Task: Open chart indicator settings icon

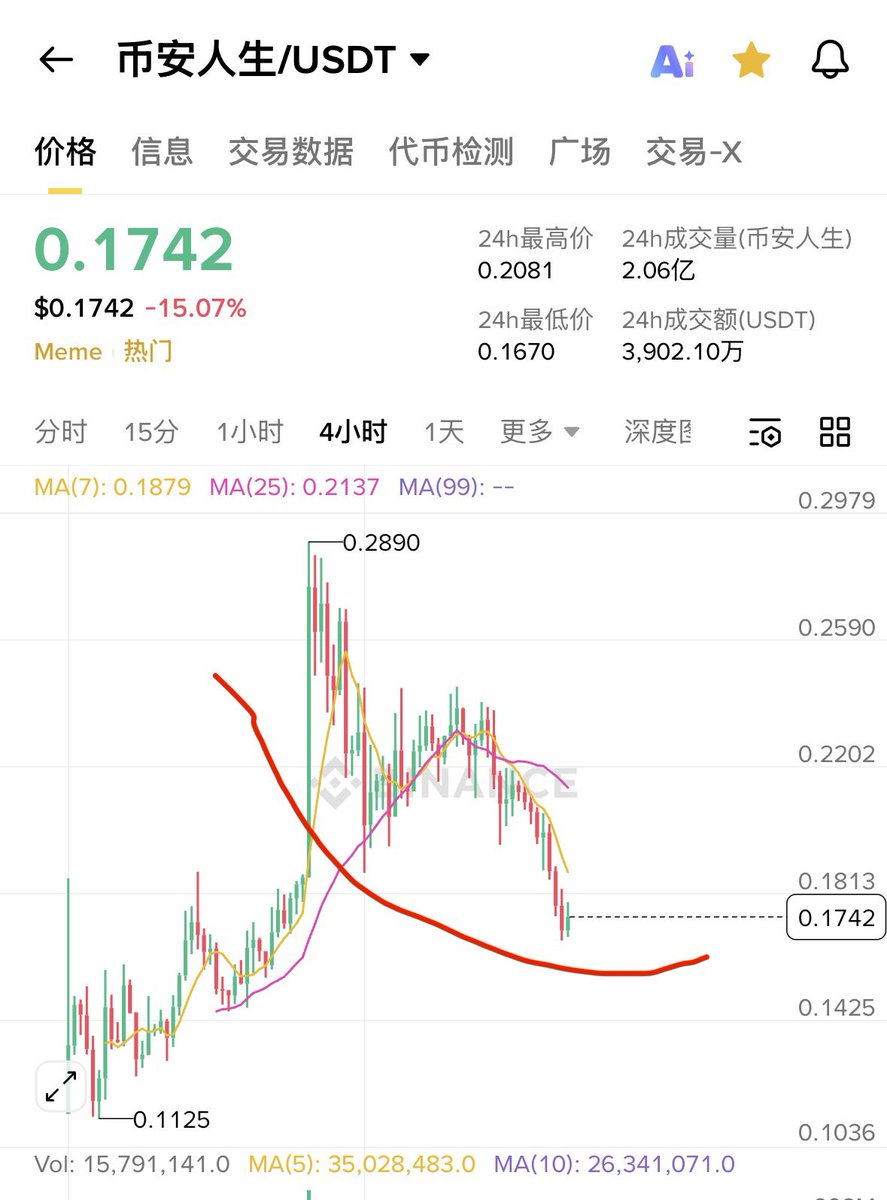Action: [x=765, y=433]
